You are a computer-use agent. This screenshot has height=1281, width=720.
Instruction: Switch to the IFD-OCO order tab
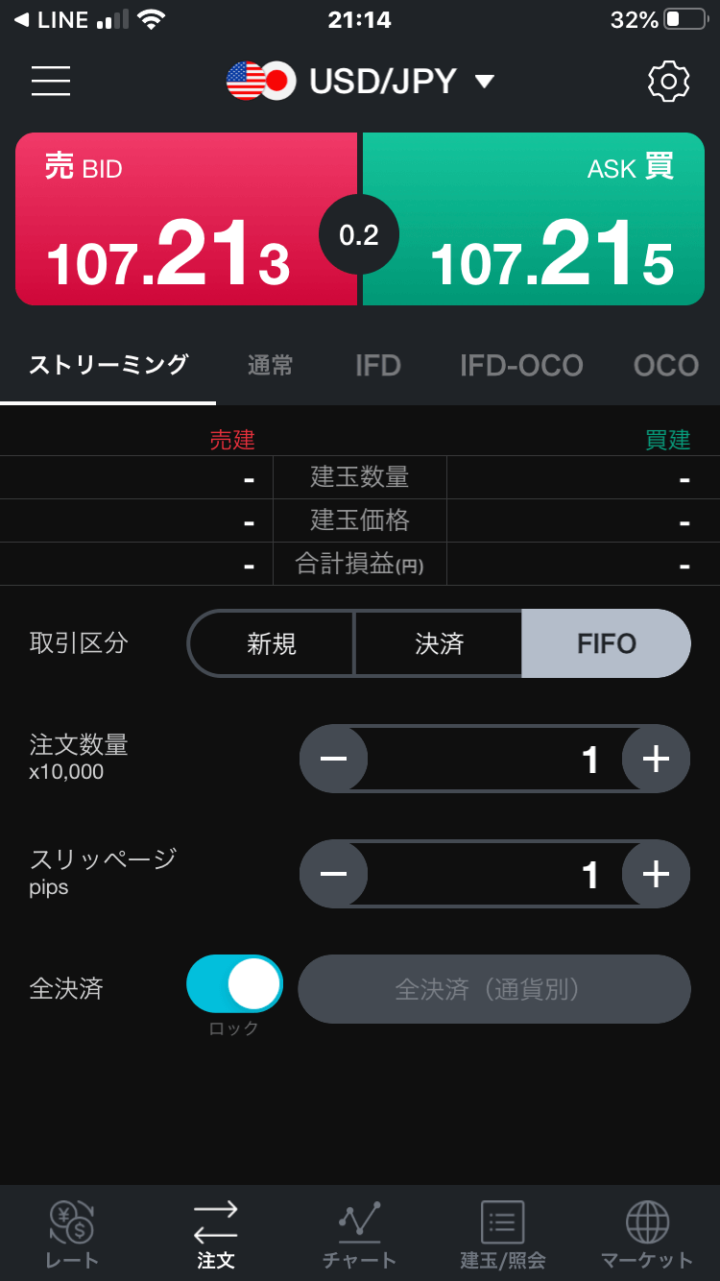521,366
